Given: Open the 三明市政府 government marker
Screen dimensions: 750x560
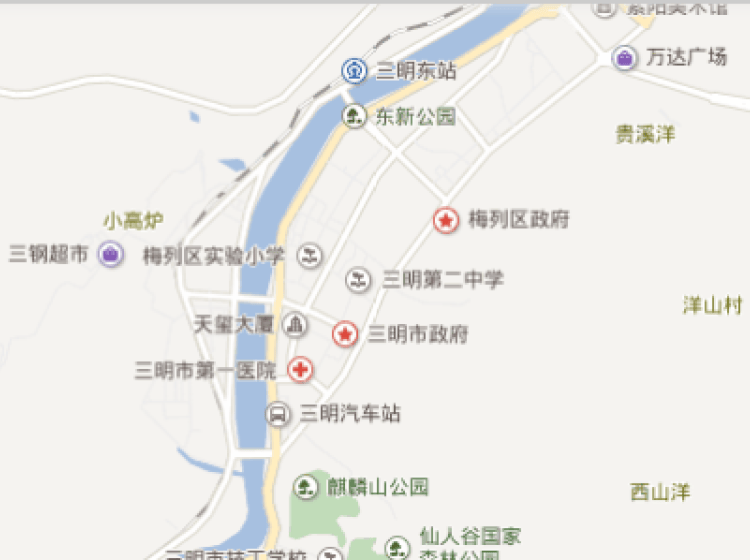Looking at the screenshot, I should 345,334.
